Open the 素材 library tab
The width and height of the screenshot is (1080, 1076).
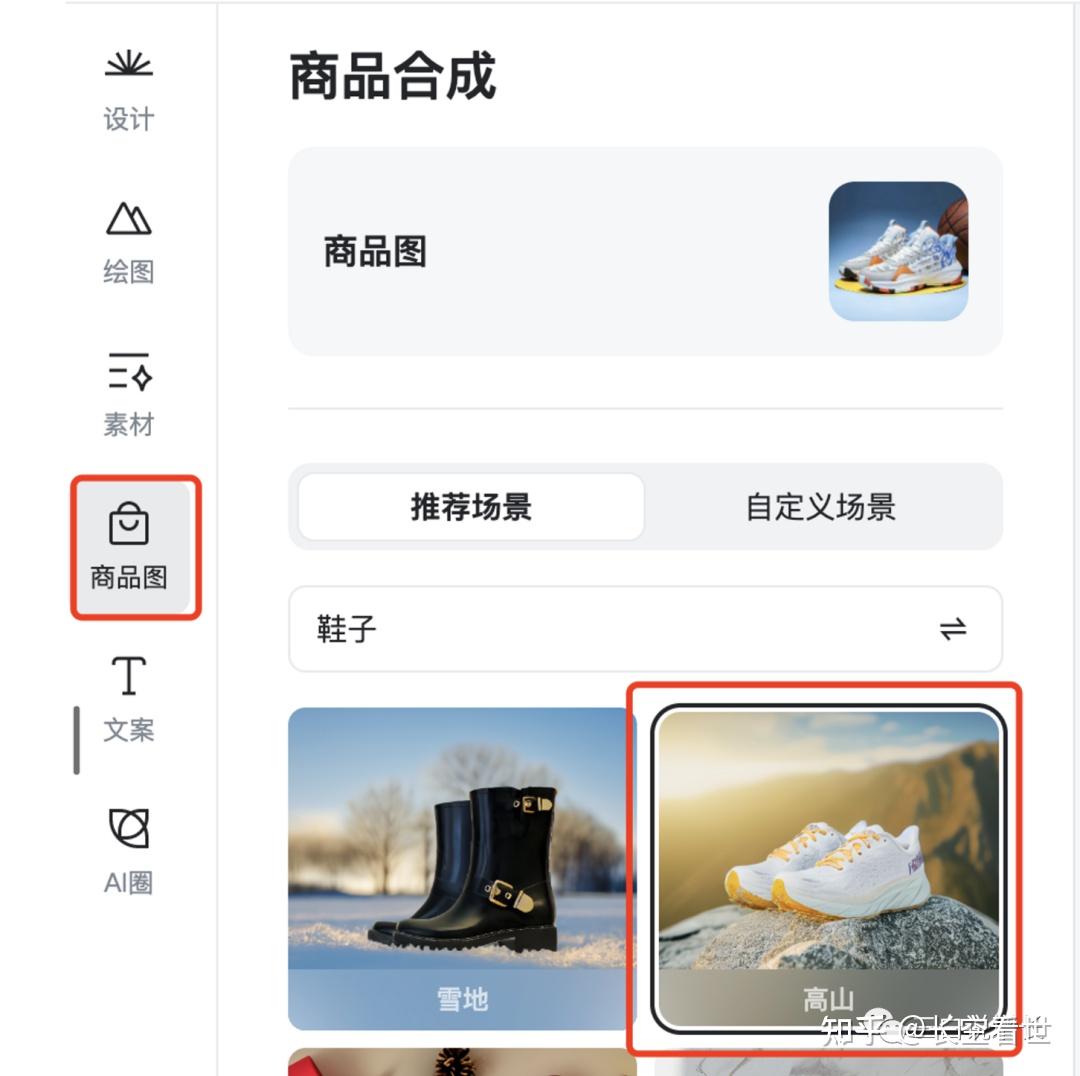click(129, 394)
